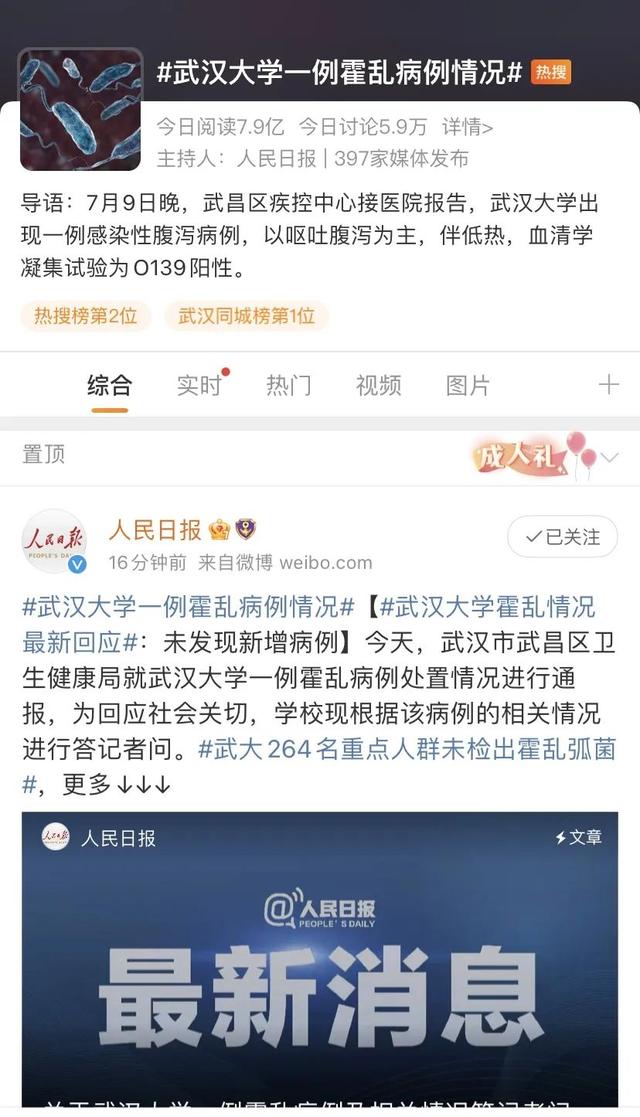The height and width of the screenshot is (1117, 640).
Task: Tap the 武汉同城榜第1位 chip
Action: 246,316
